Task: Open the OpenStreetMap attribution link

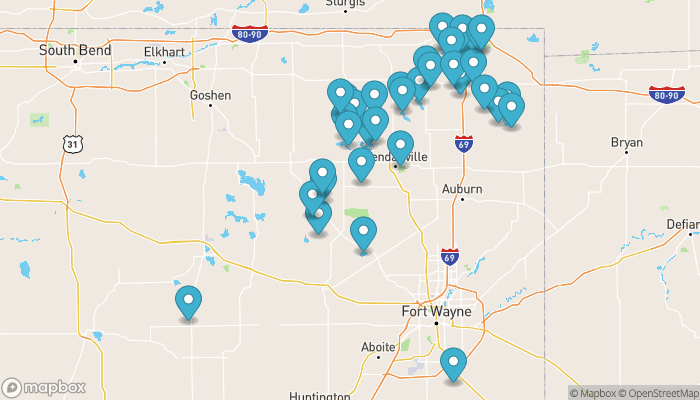Action: [658, 392]
